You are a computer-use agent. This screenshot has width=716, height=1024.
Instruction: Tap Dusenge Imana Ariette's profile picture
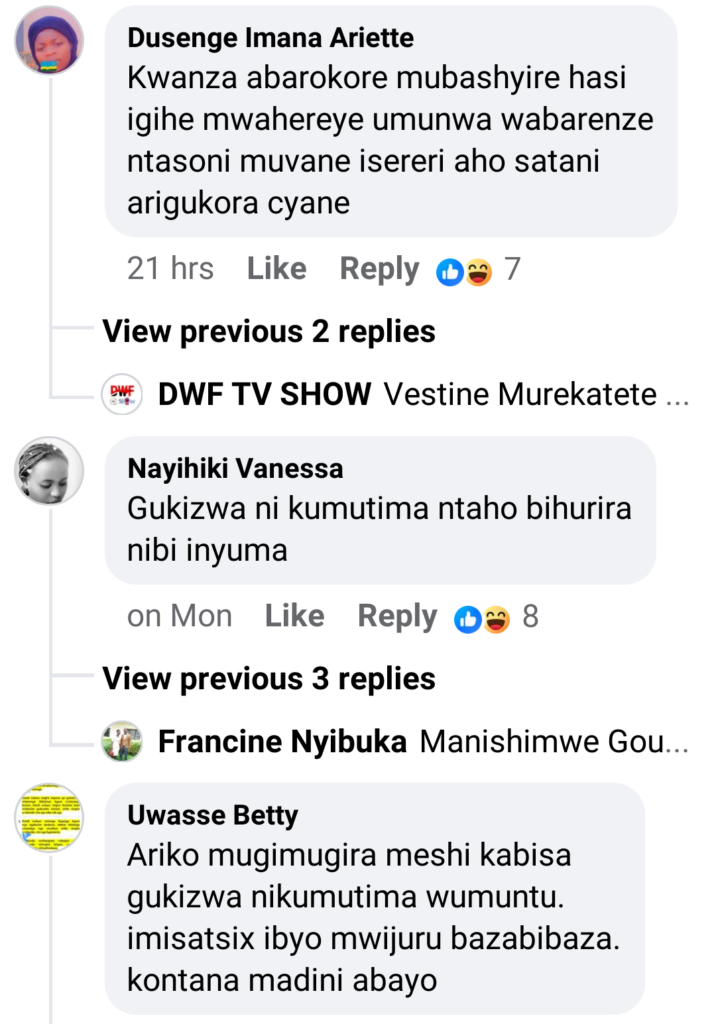point(49,41)
